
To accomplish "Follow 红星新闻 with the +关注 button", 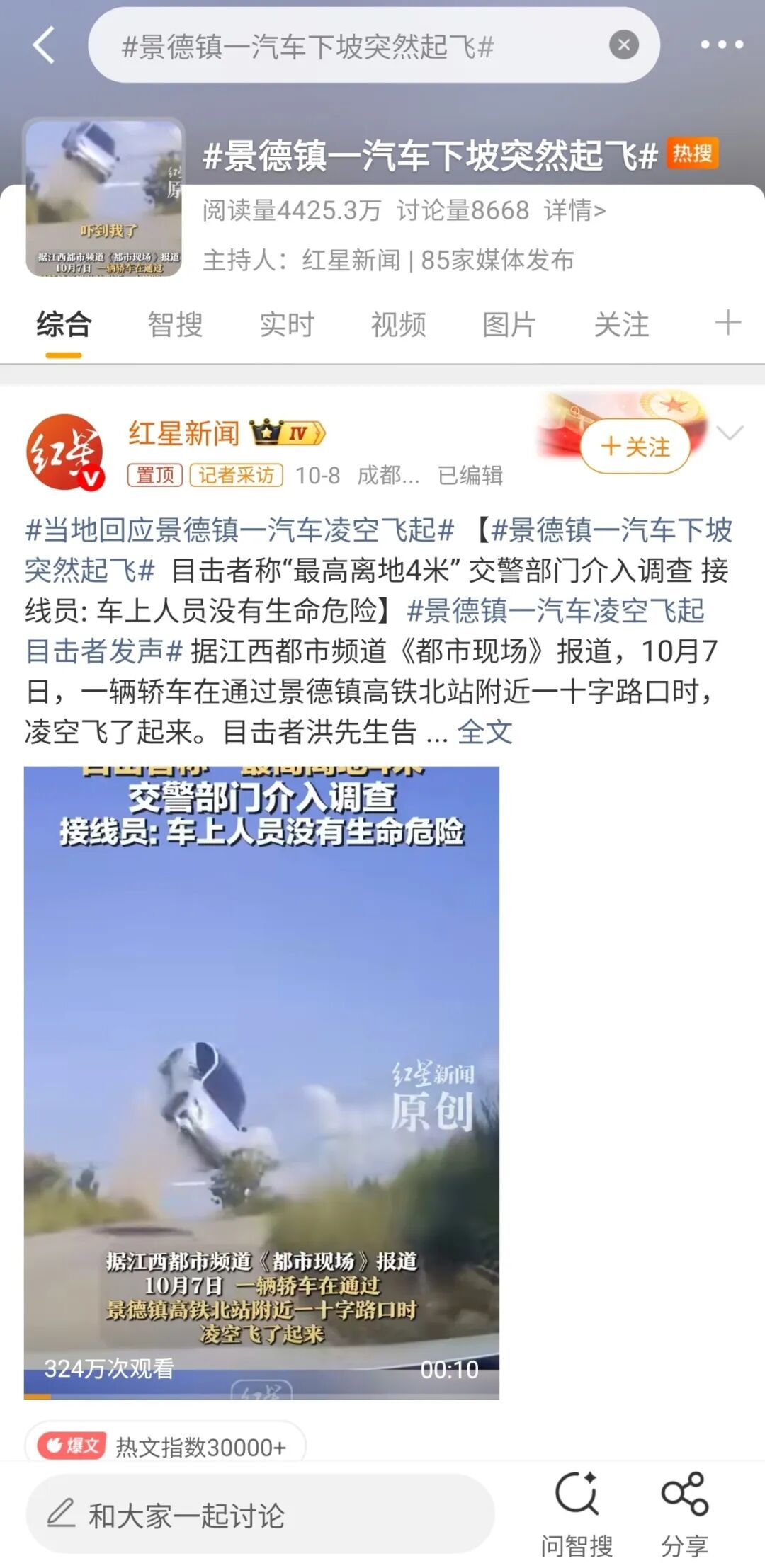I will [x=635, y=447].
